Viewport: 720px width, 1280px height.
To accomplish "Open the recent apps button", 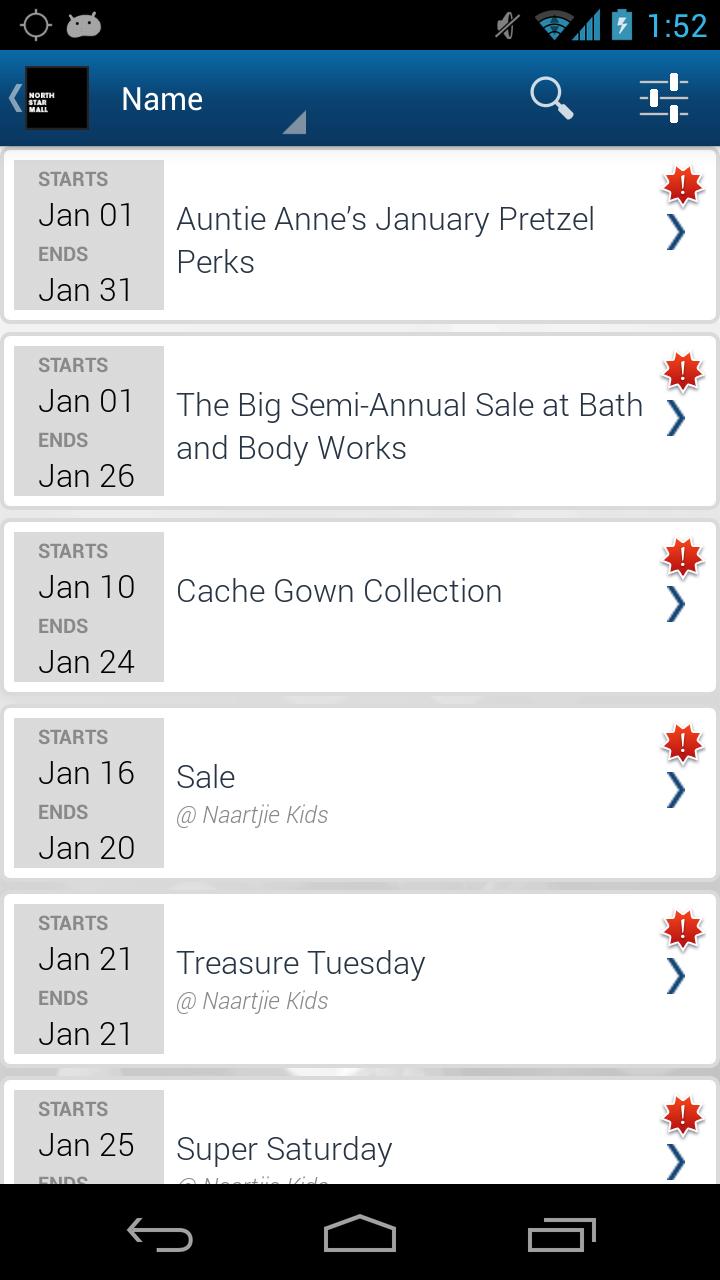I will coord(562,1233).
